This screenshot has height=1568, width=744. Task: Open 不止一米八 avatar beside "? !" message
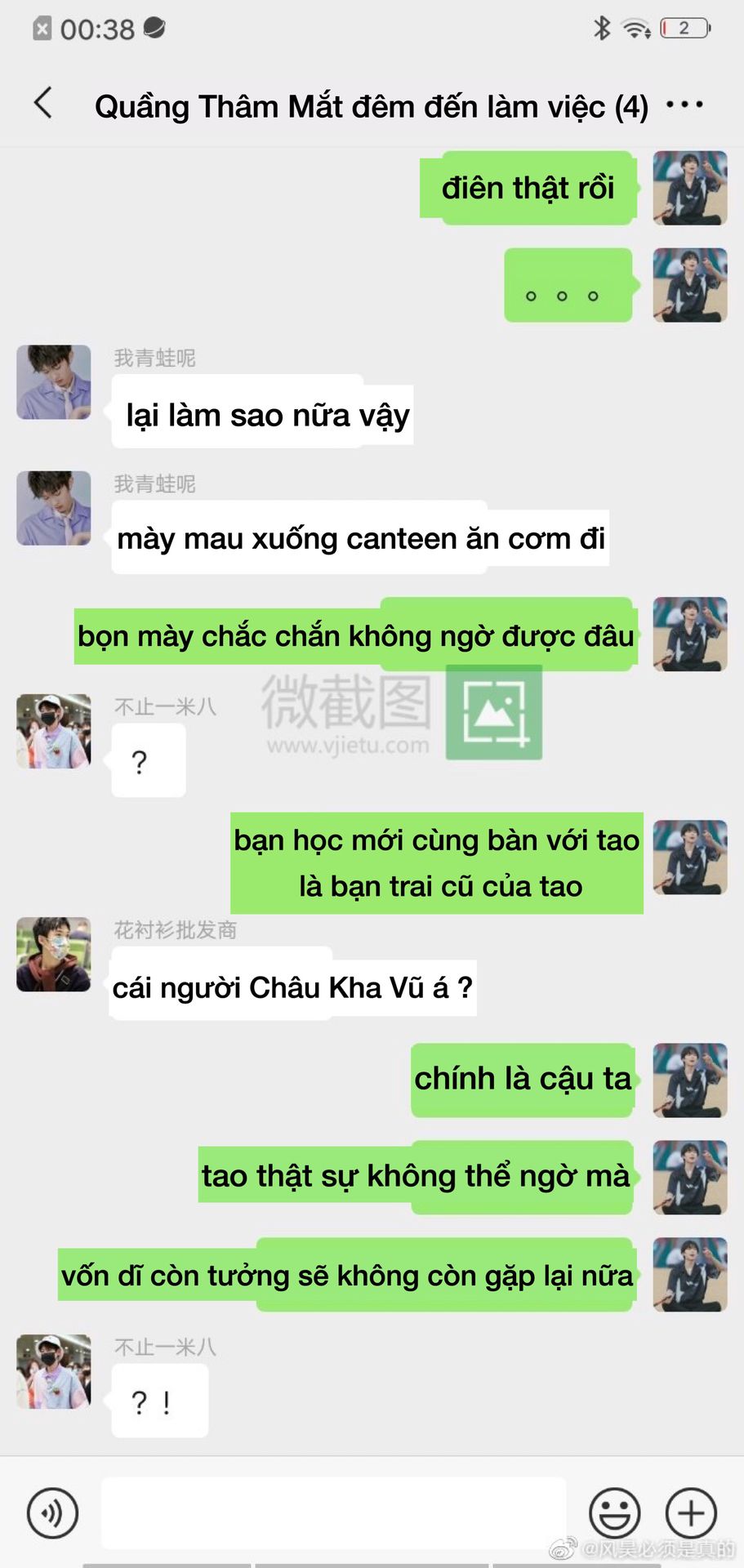pos(54,1372)
